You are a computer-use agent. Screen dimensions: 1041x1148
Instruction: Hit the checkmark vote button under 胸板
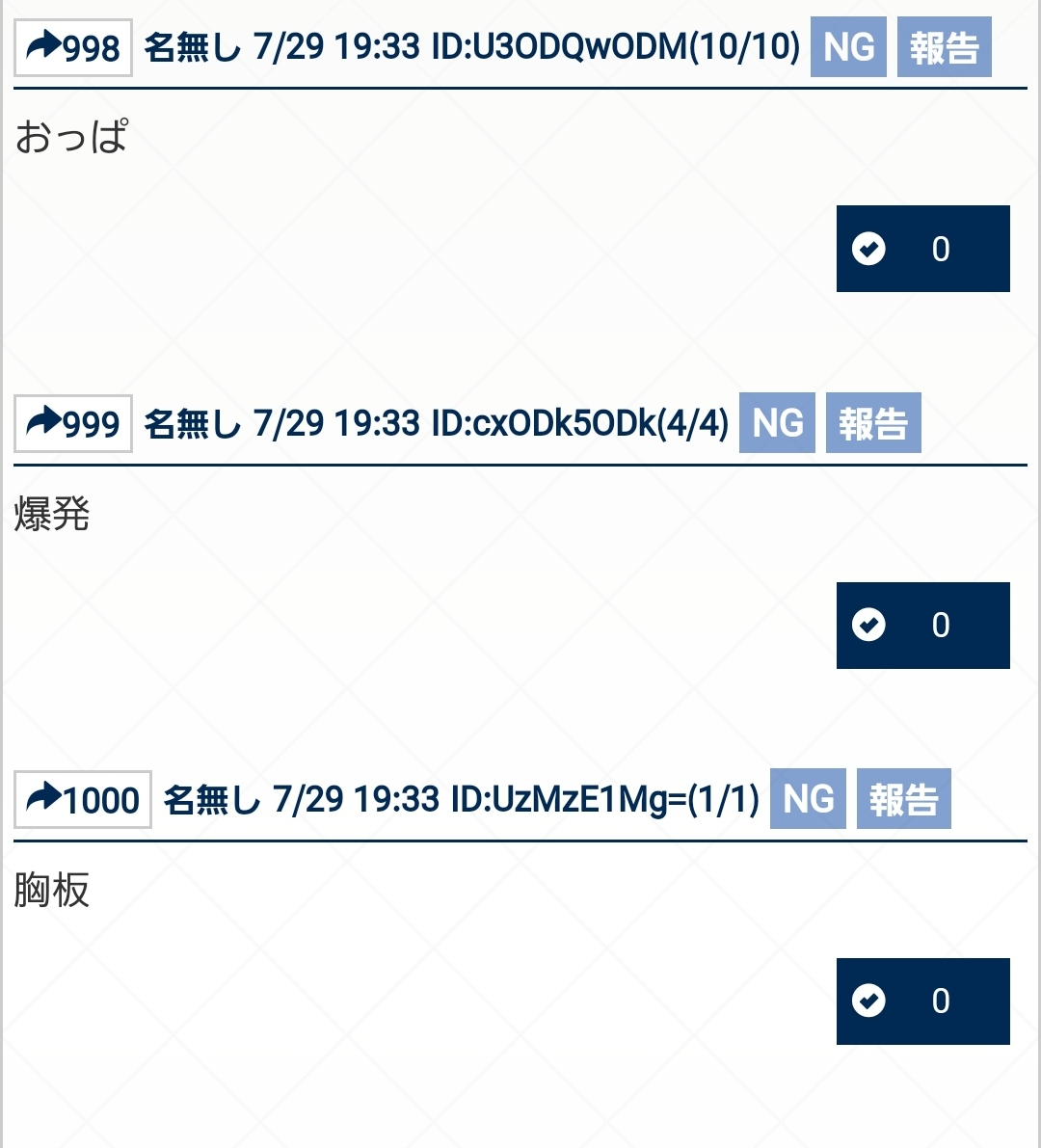coord(922,1001)
